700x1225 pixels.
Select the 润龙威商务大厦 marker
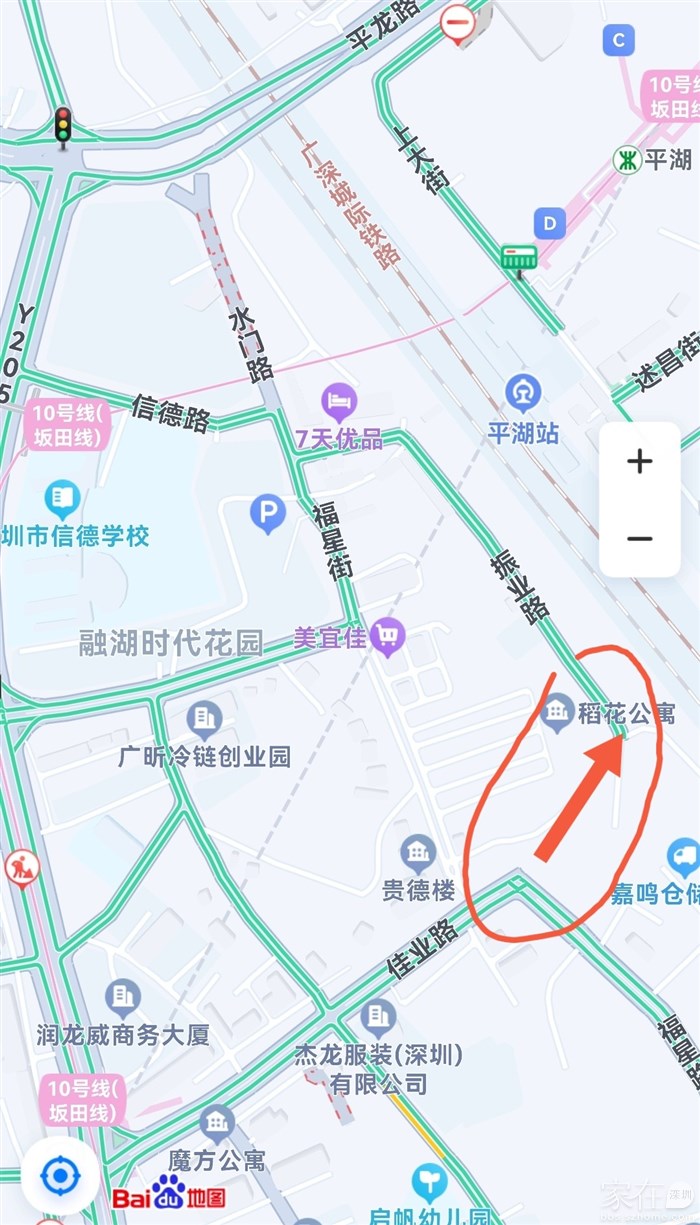(123, 996)
